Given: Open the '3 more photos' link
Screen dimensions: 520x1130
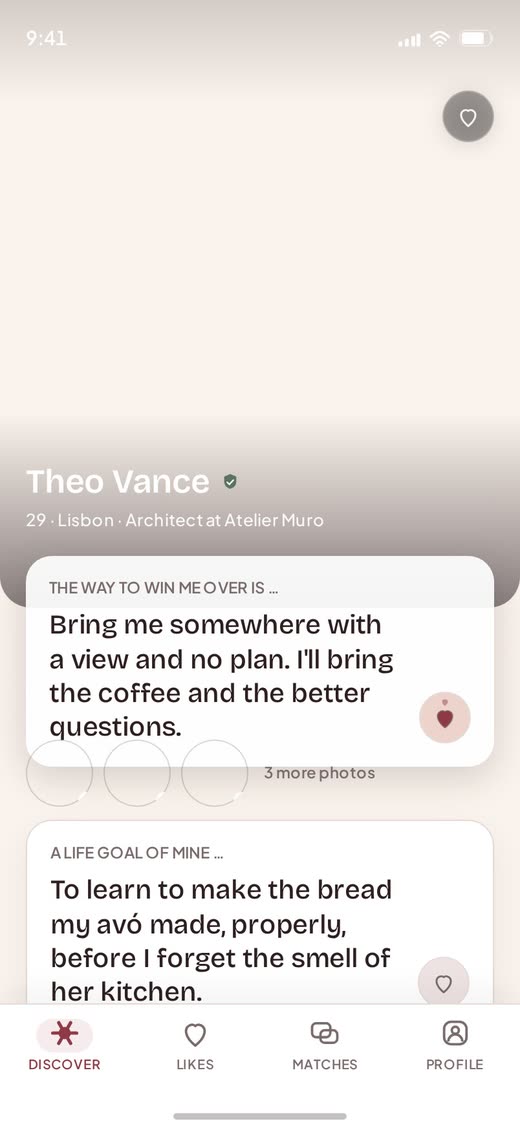Looking at the screenshot, I should (319, 773).
